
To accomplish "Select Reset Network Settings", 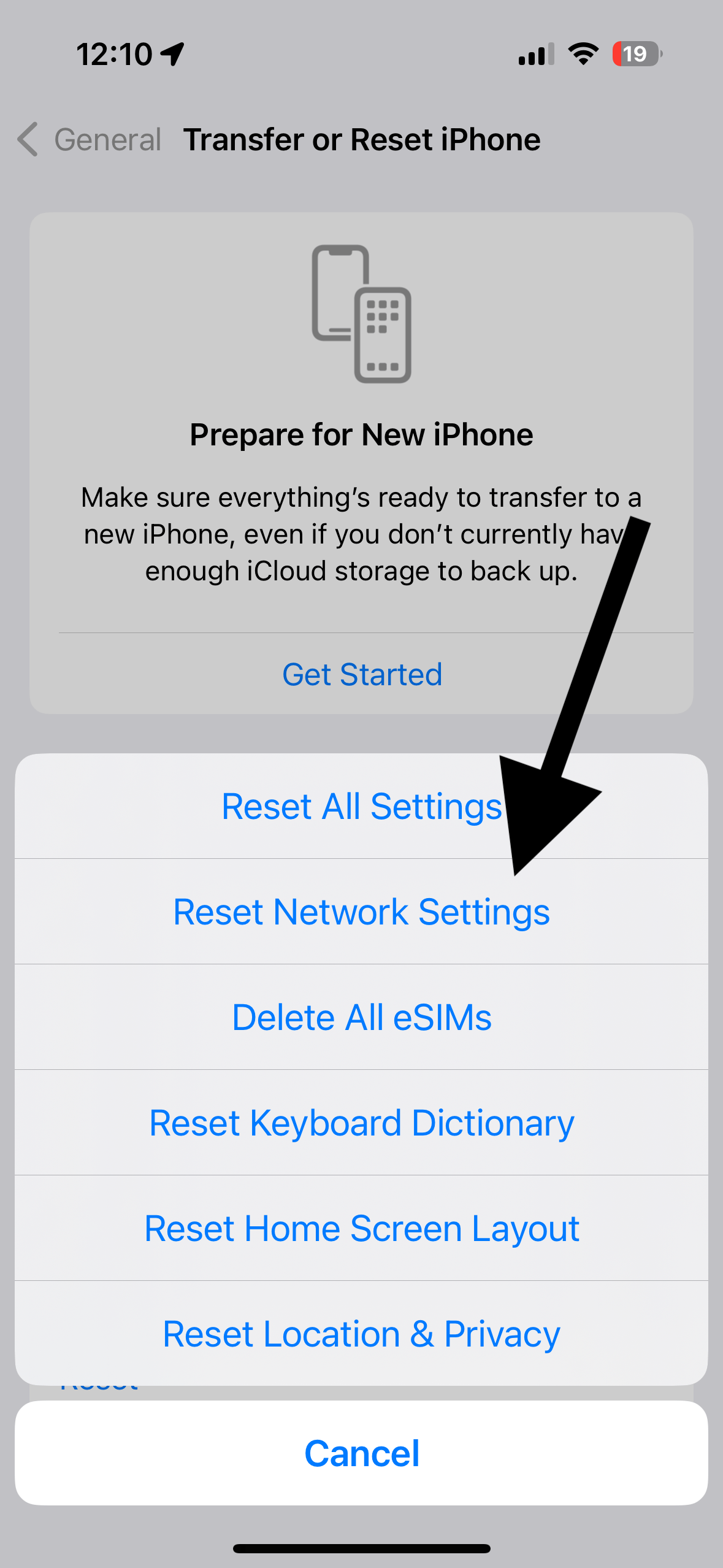I will point(361,912).
